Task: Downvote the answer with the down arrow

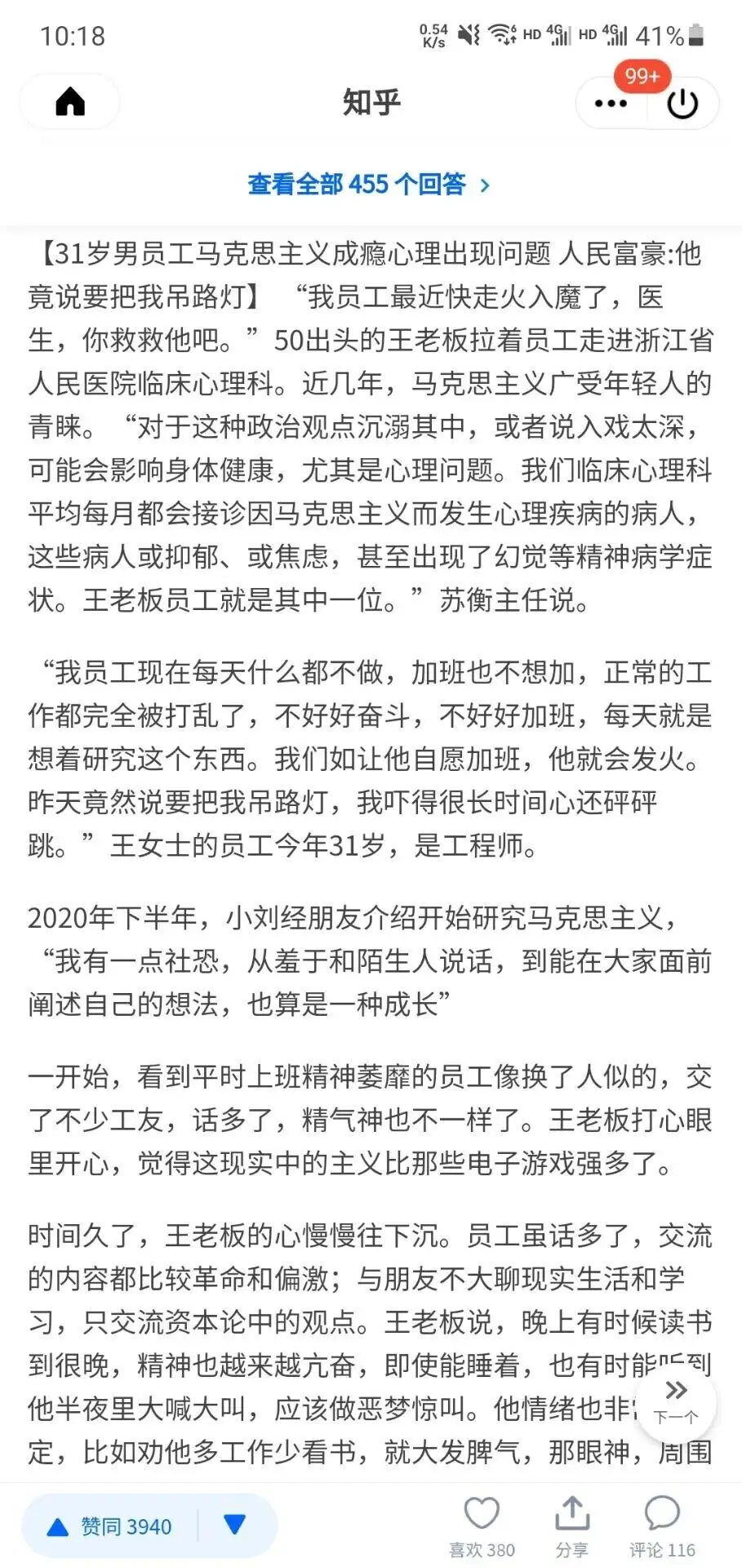Action: (235, 1524)
